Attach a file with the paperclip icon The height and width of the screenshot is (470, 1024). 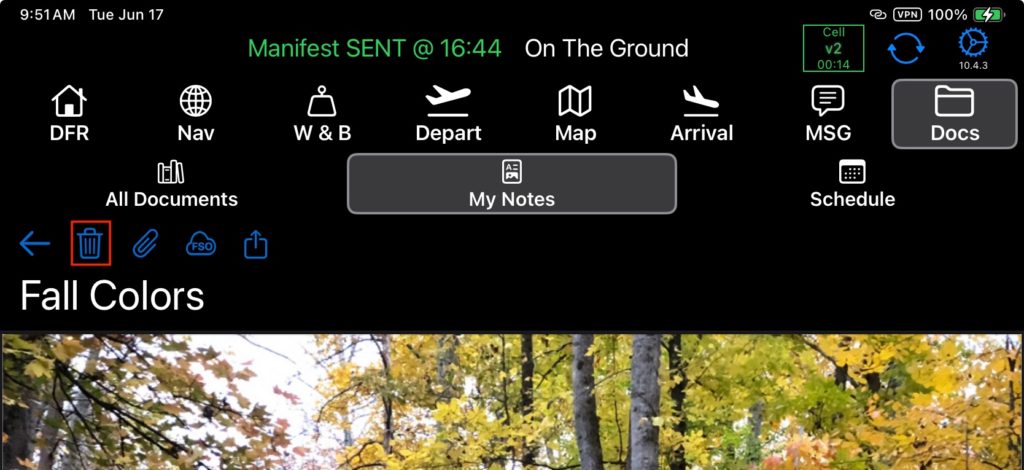pos(146,243)
